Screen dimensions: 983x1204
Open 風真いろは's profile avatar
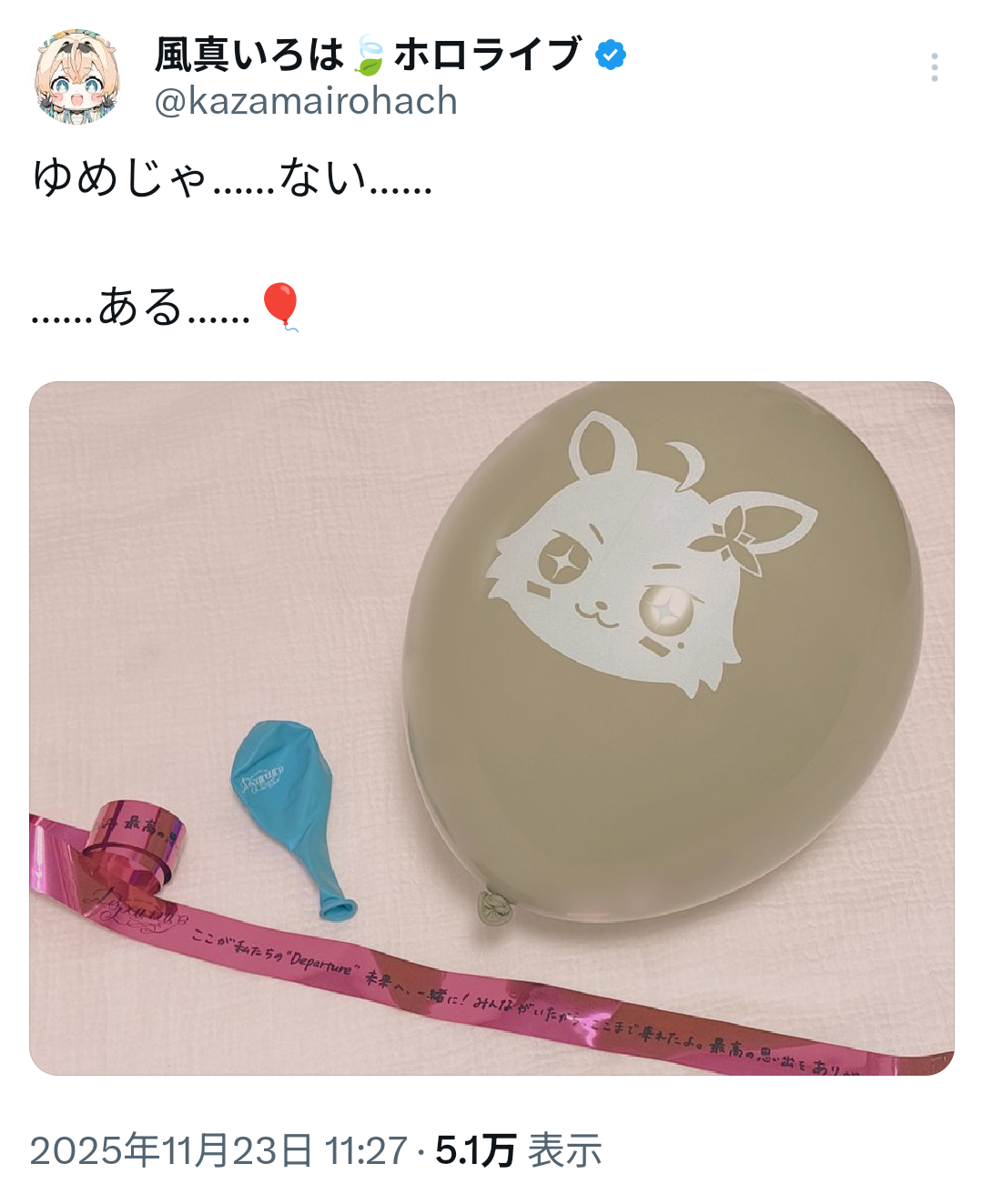click(77, 76)
